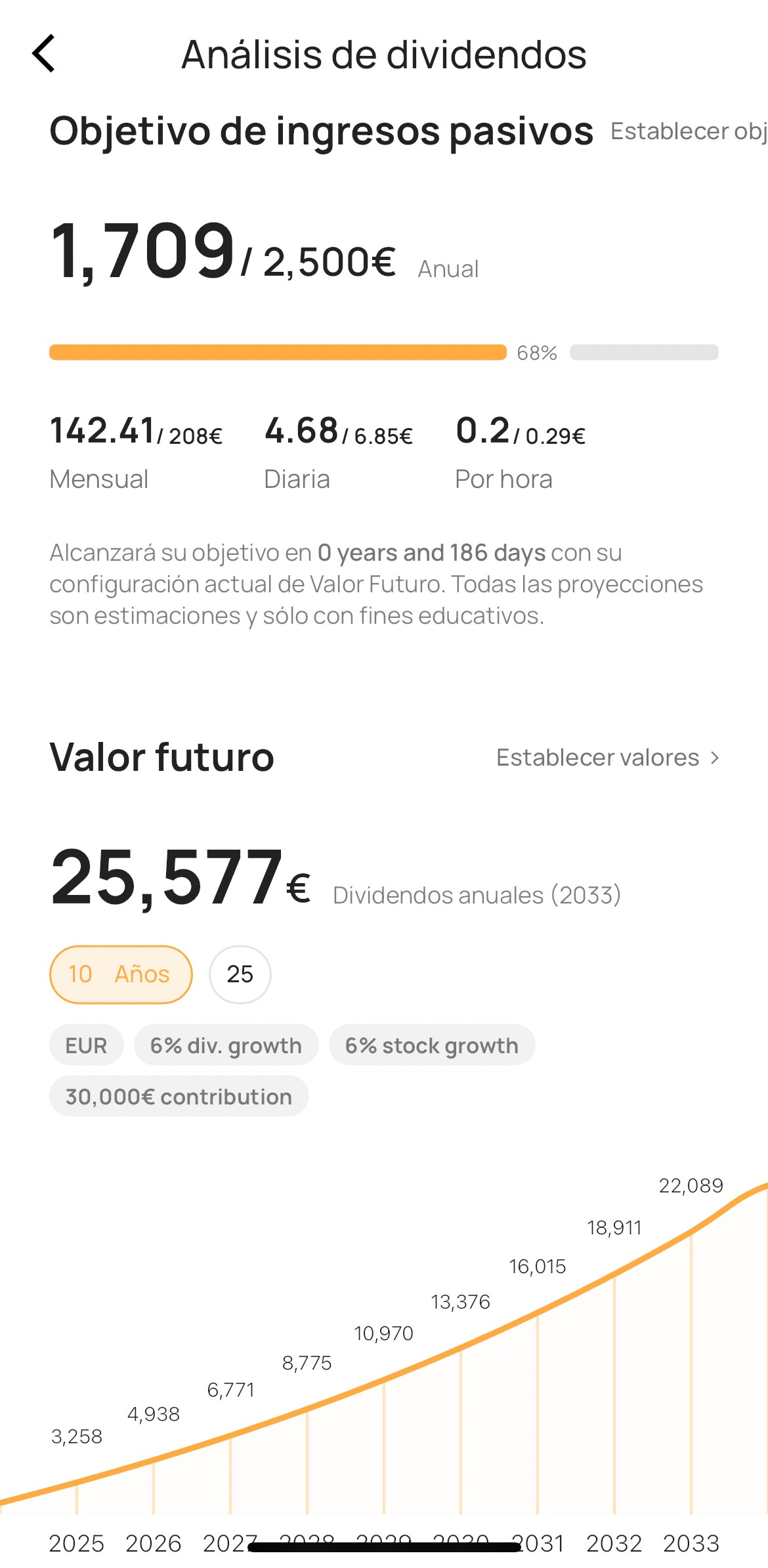Open Establecer objetivo link

689,131
